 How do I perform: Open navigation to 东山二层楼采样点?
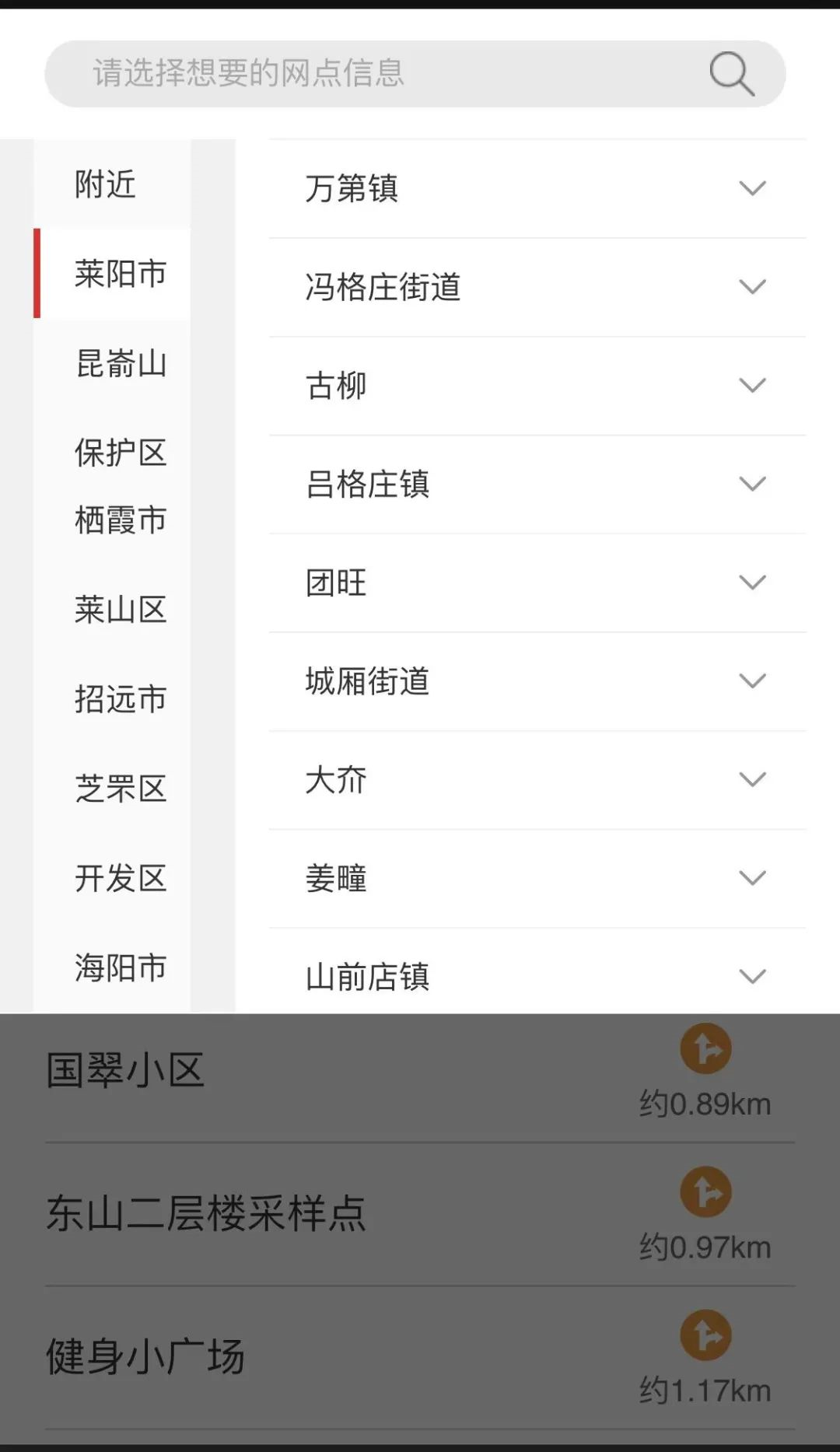point(705,1191)
